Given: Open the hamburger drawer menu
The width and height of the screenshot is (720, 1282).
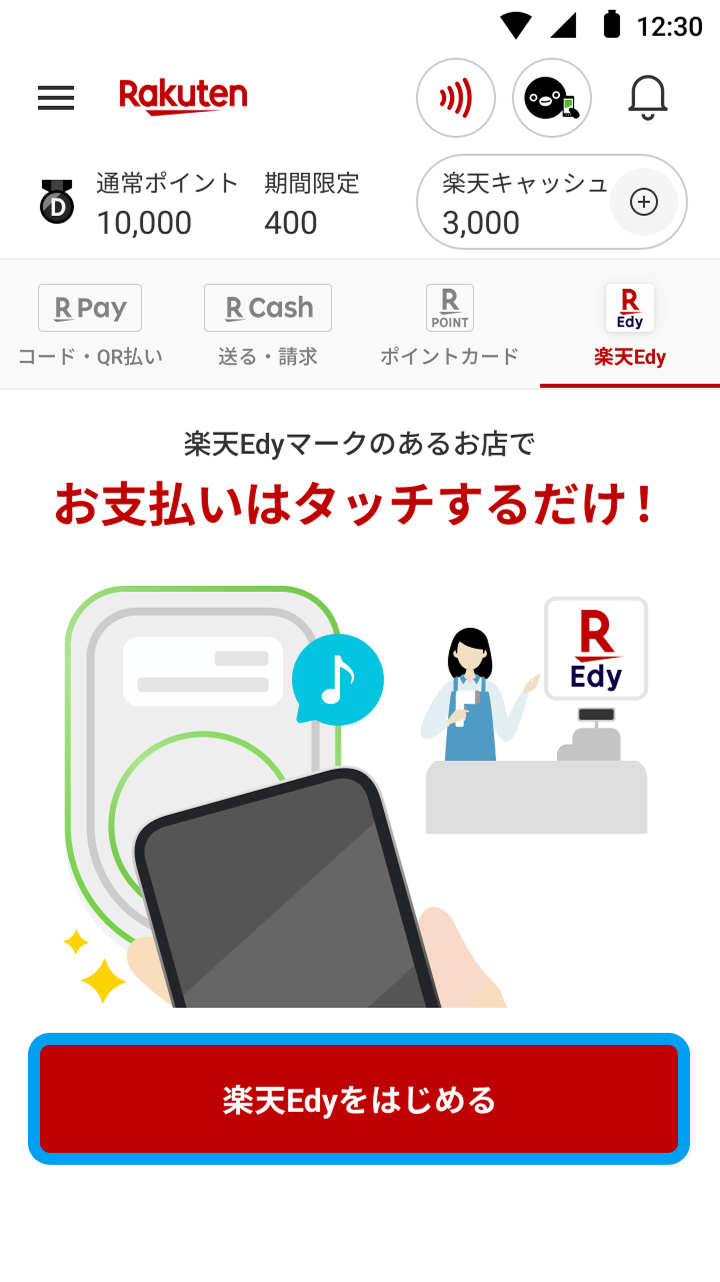Looking at the screenshot, I should tap(56, 97).
